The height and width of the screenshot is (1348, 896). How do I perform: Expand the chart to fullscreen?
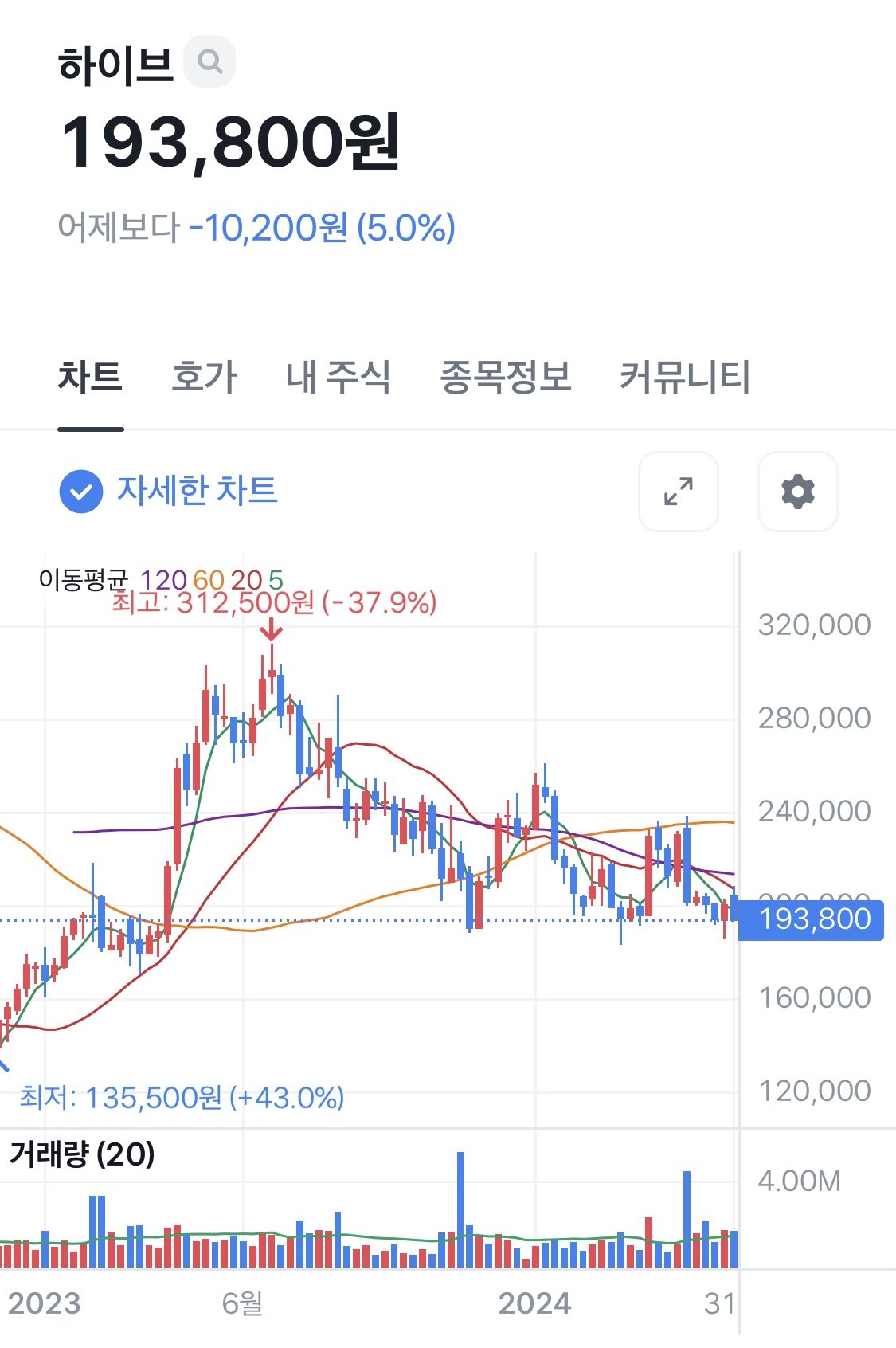pyautogui.click(x=679, y=492)
